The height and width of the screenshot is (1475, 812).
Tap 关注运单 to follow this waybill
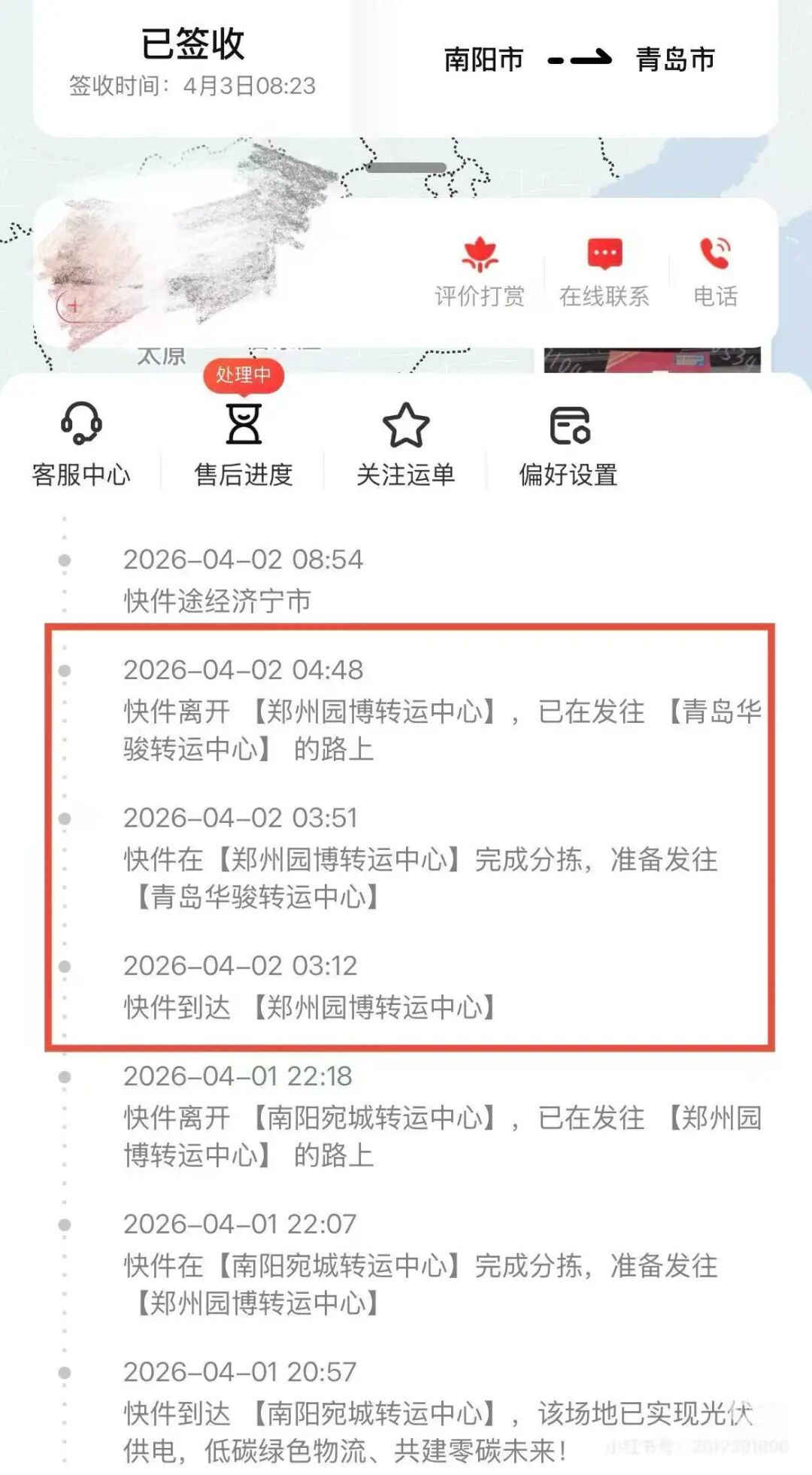[x=406, y=444]
